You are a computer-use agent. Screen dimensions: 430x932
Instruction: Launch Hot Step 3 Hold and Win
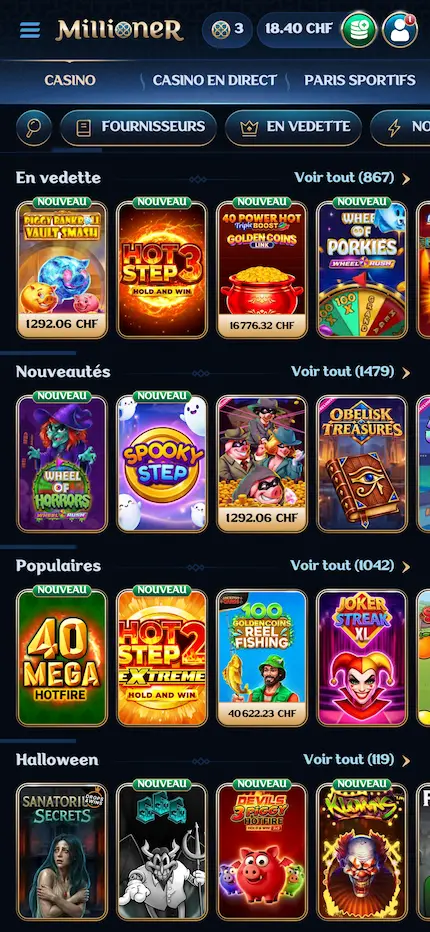pos(162,270)
